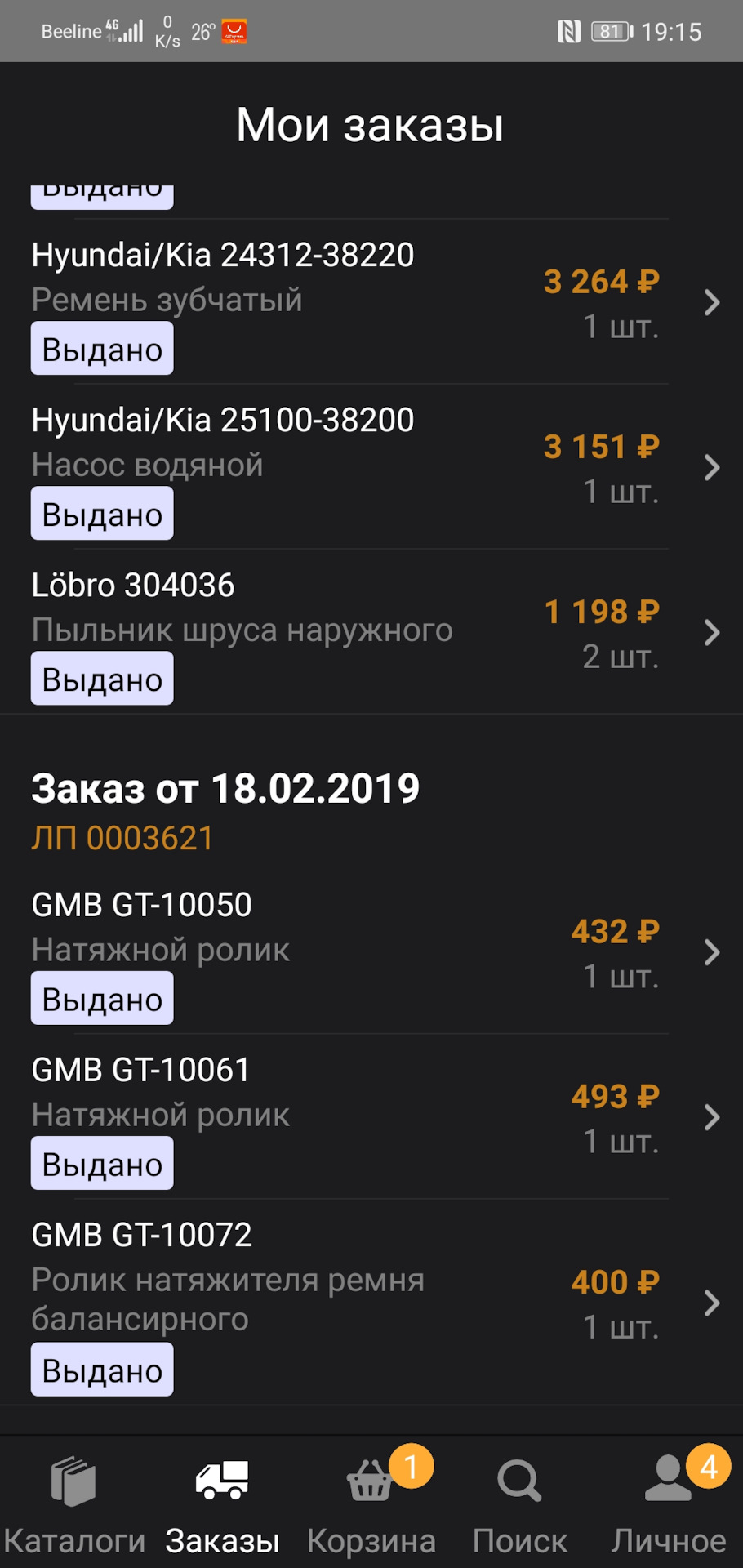
Task: Tap the Выдано status for Hyundai/Kia 24312-38220
Action: coord(101,349)
